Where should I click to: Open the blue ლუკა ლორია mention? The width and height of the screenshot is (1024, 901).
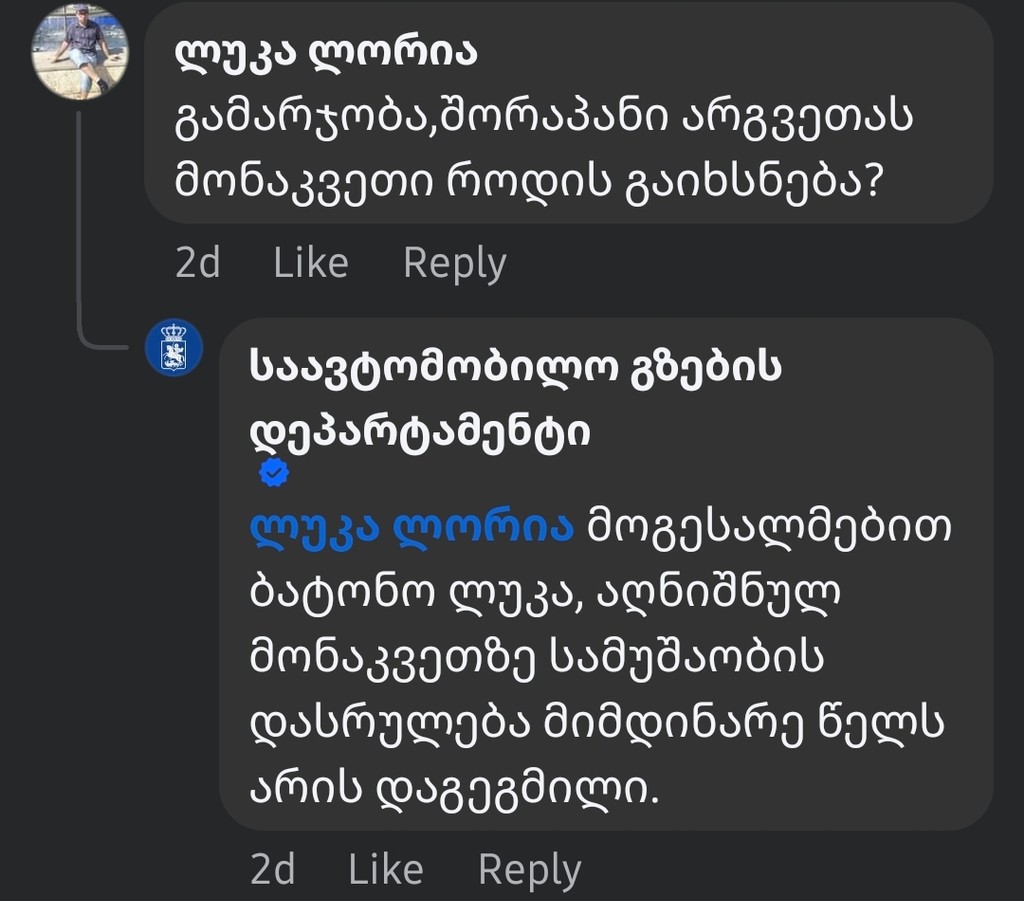pos(411,527)
